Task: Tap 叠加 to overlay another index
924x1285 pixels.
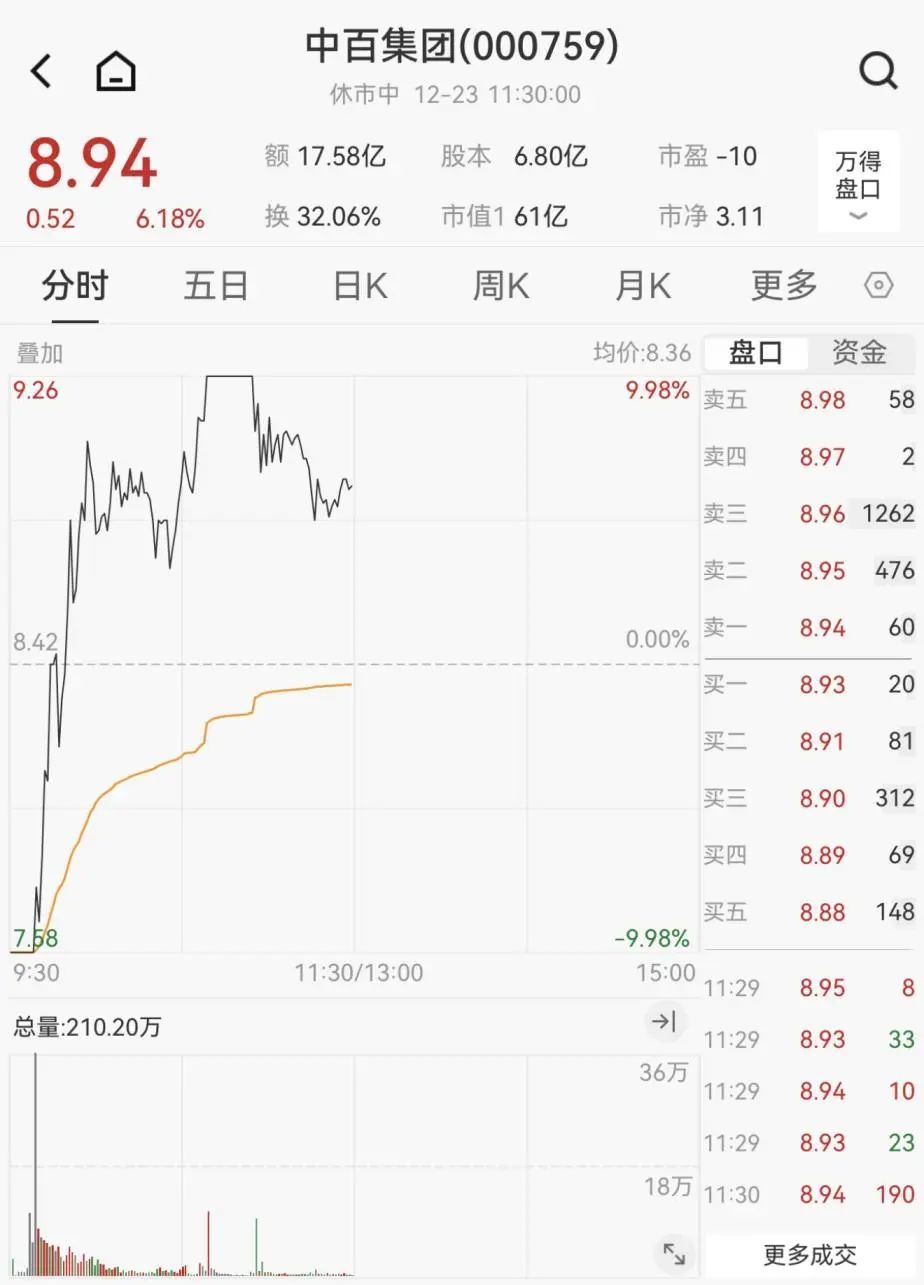Action: pos(40,353)
